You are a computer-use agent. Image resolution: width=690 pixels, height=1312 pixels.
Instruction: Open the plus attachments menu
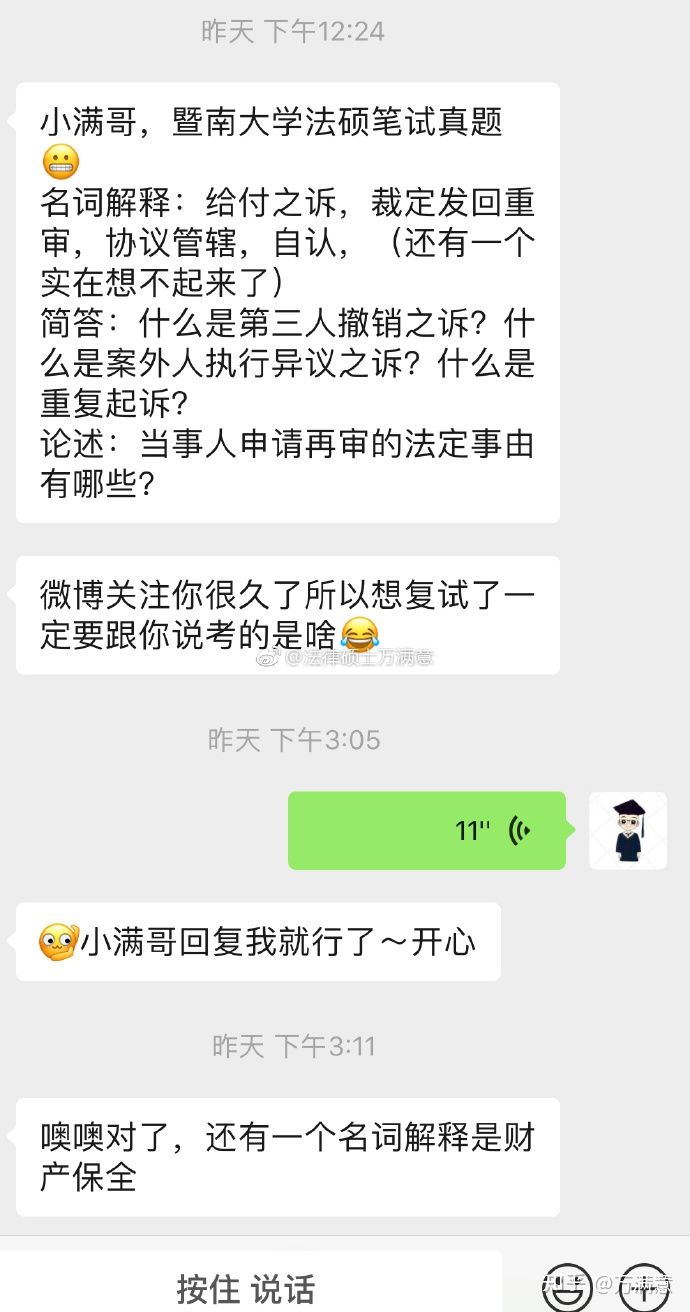[643, 1287]
